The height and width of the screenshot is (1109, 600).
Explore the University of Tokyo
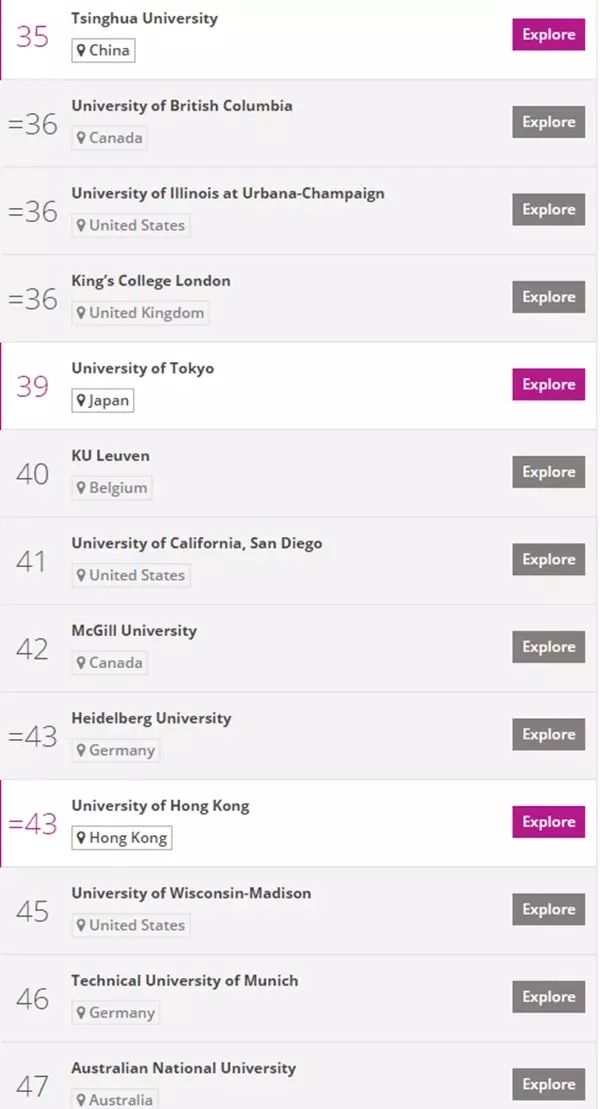(x=548, y=385)
